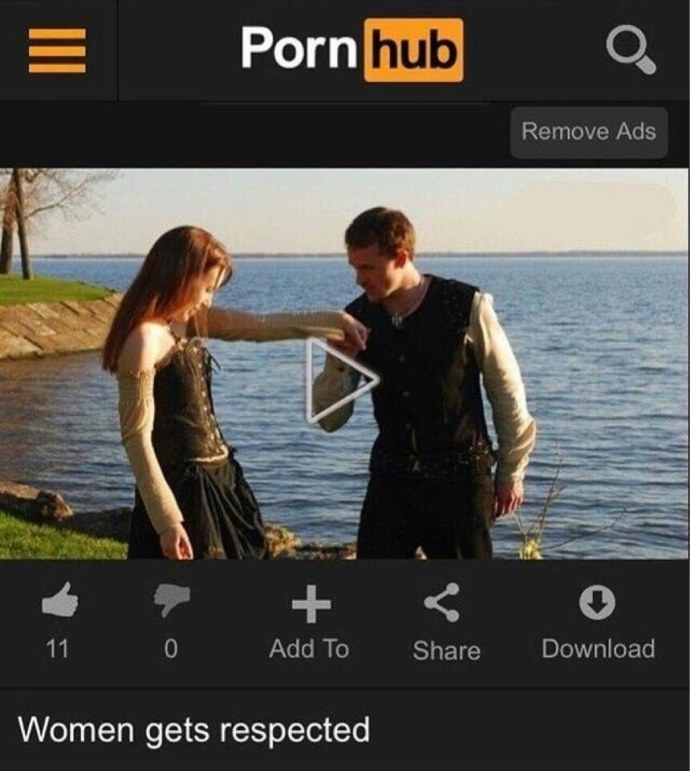This screenshot has width=690, height=771.
Task: Tap the Remove Ads button
Action: tap(588, 132)
